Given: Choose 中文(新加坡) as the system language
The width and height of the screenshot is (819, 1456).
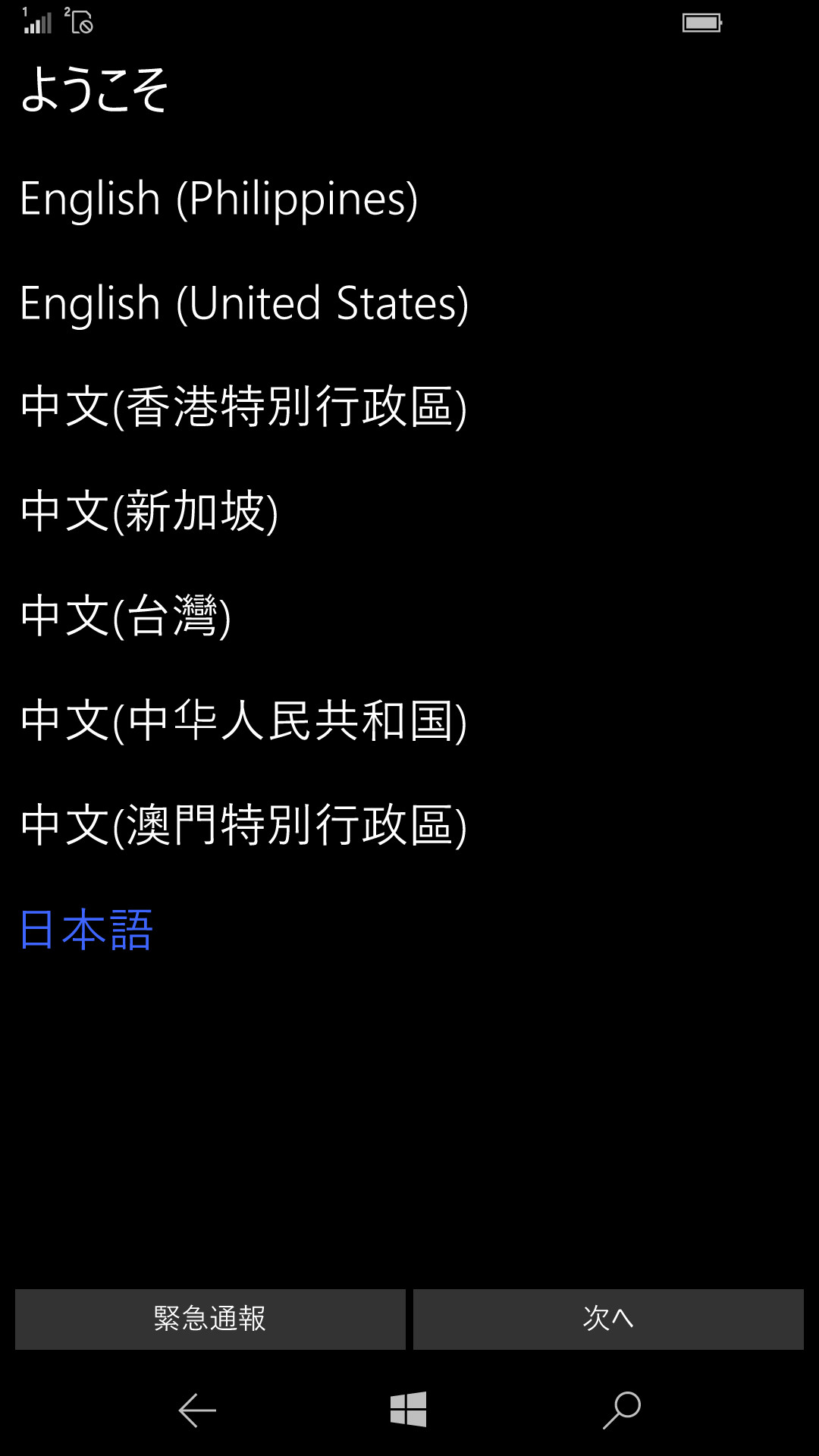Looking at the screenshot, I should click(150, 512).
